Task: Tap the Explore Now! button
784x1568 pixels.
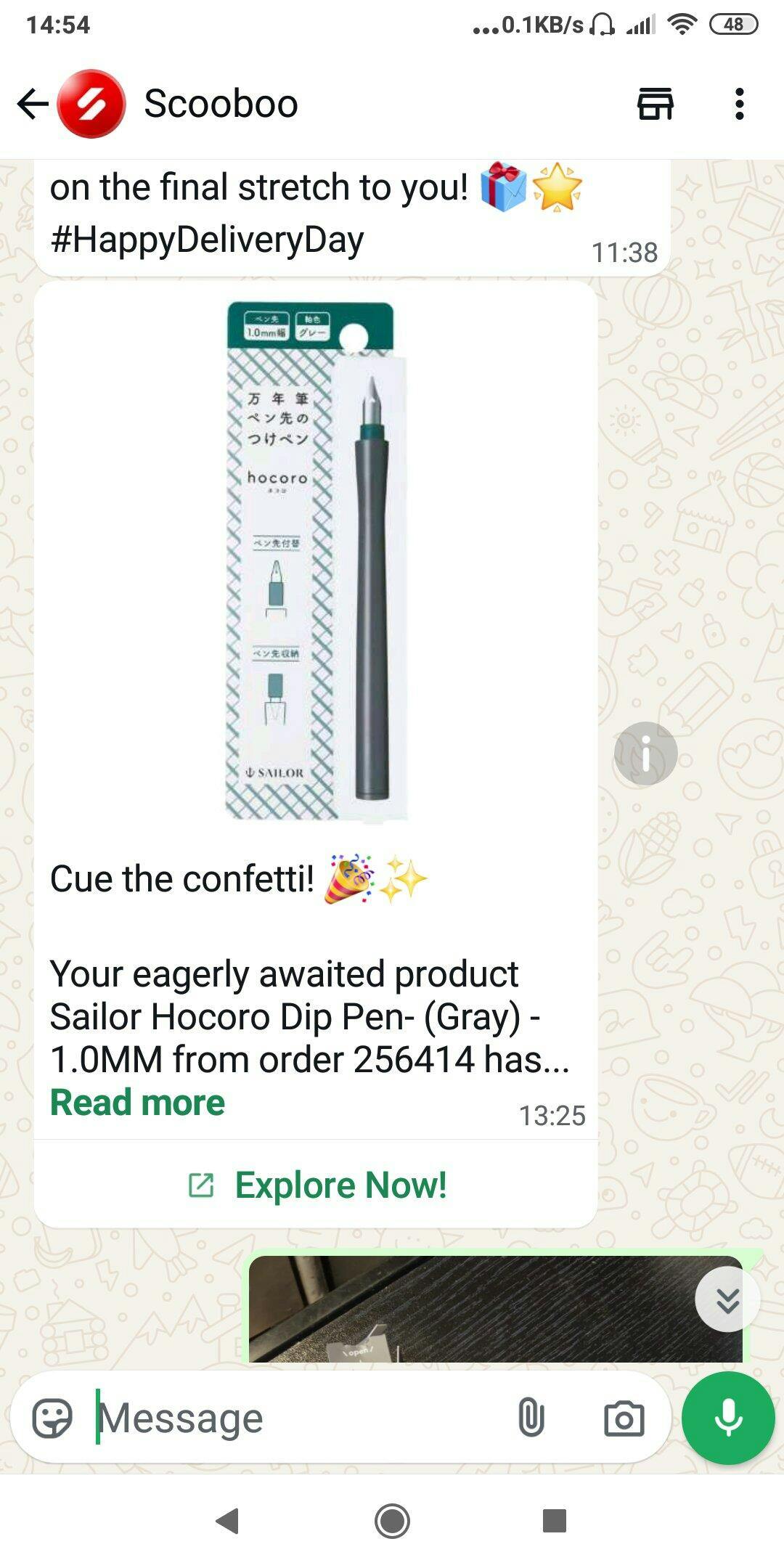Action: pos(316,1185)
